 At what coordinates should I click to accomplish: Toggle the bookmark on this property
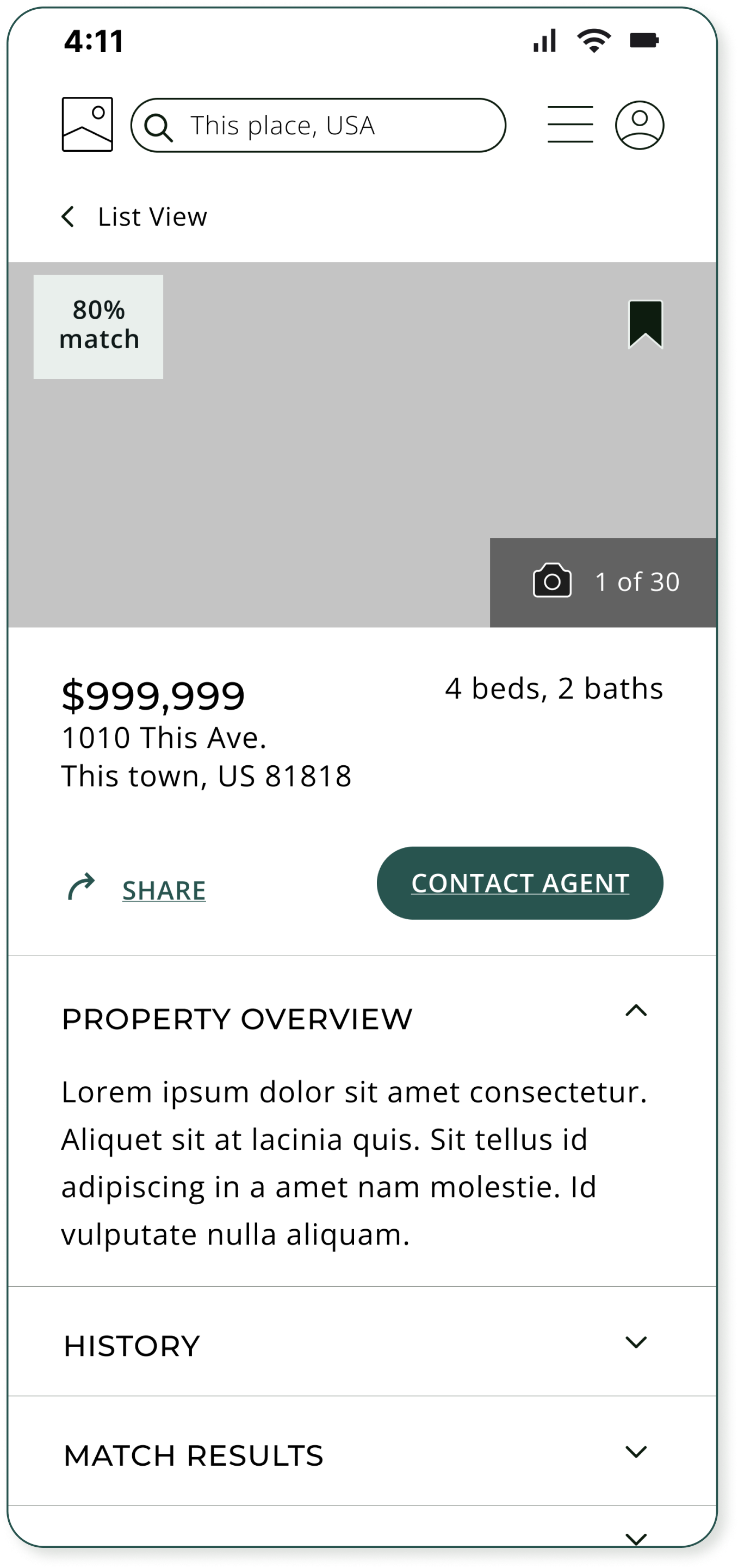click(x=645, y=324)
